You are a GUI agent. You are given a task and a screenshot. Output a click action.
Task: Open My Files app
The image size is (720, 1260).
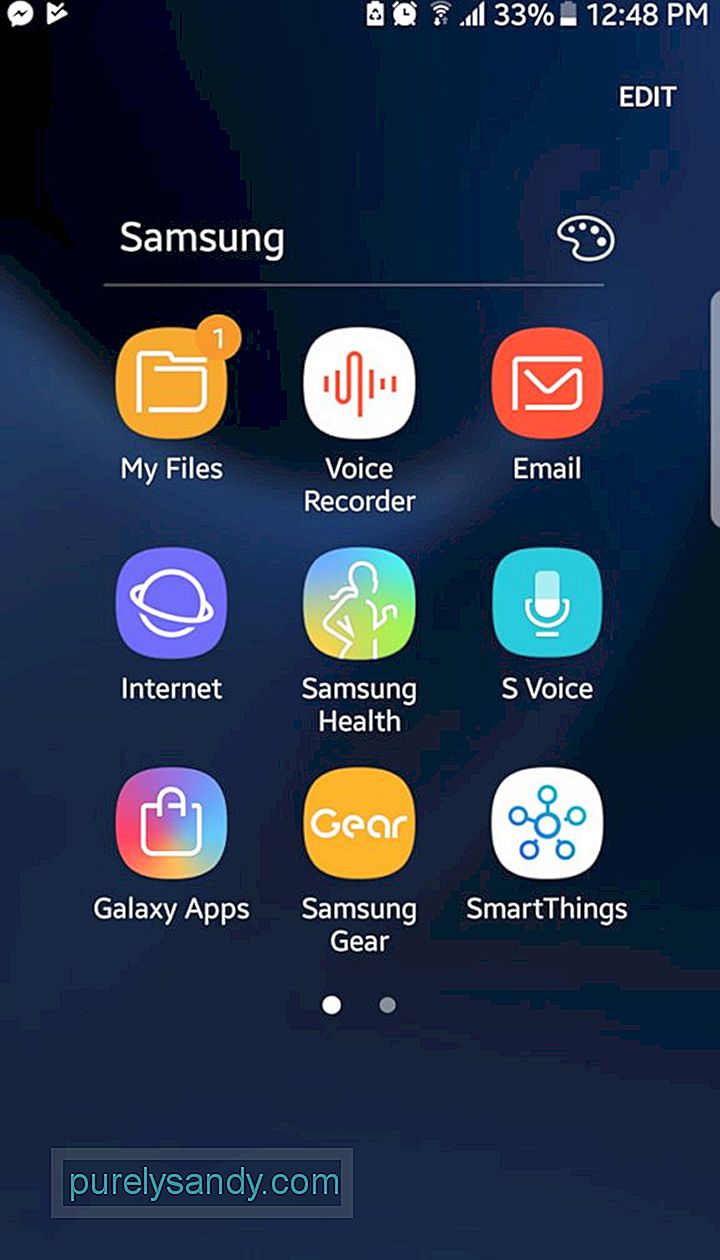(172, 383)
